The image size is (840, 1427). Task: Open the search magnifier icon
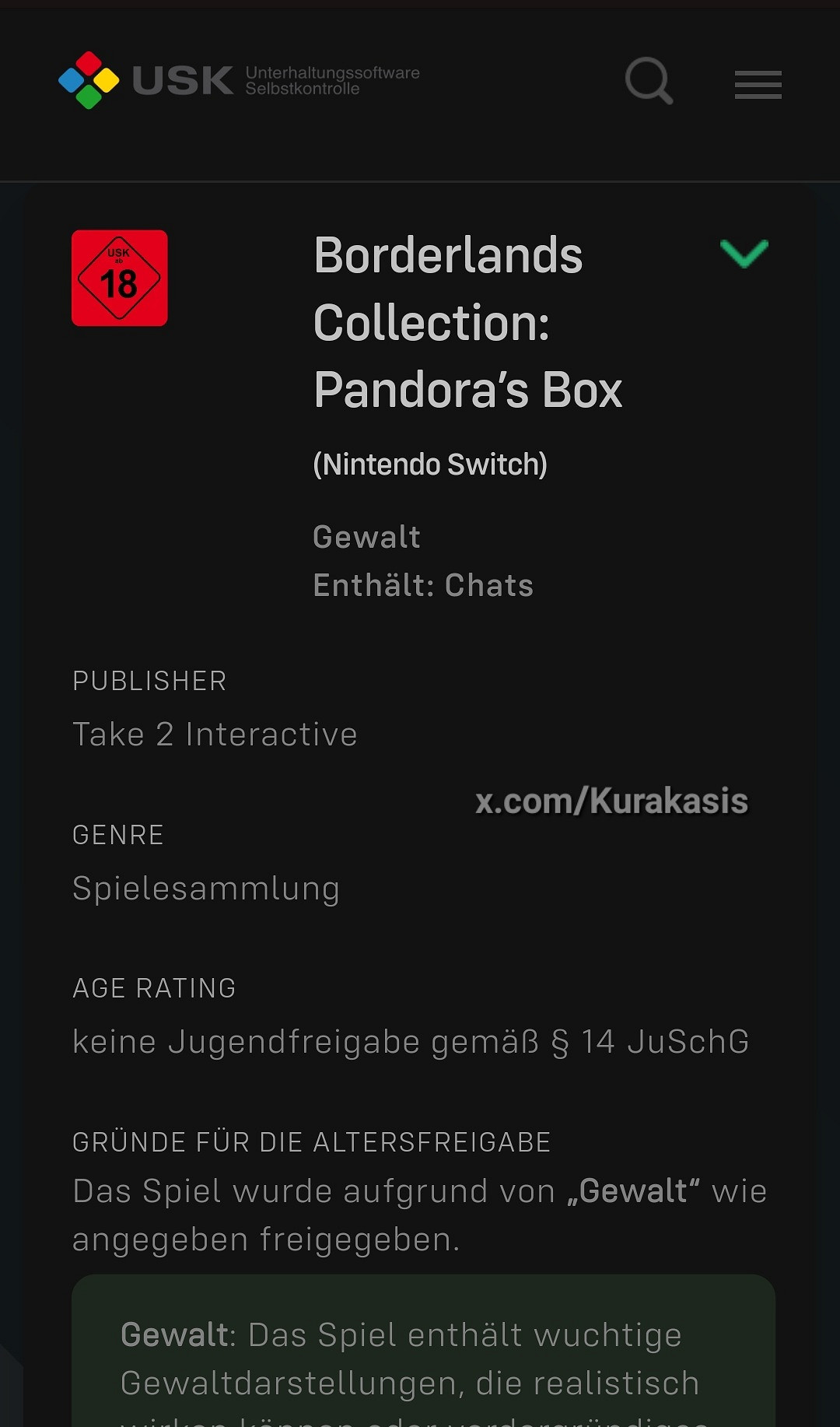pyautogui.click(x=649, y=80)
